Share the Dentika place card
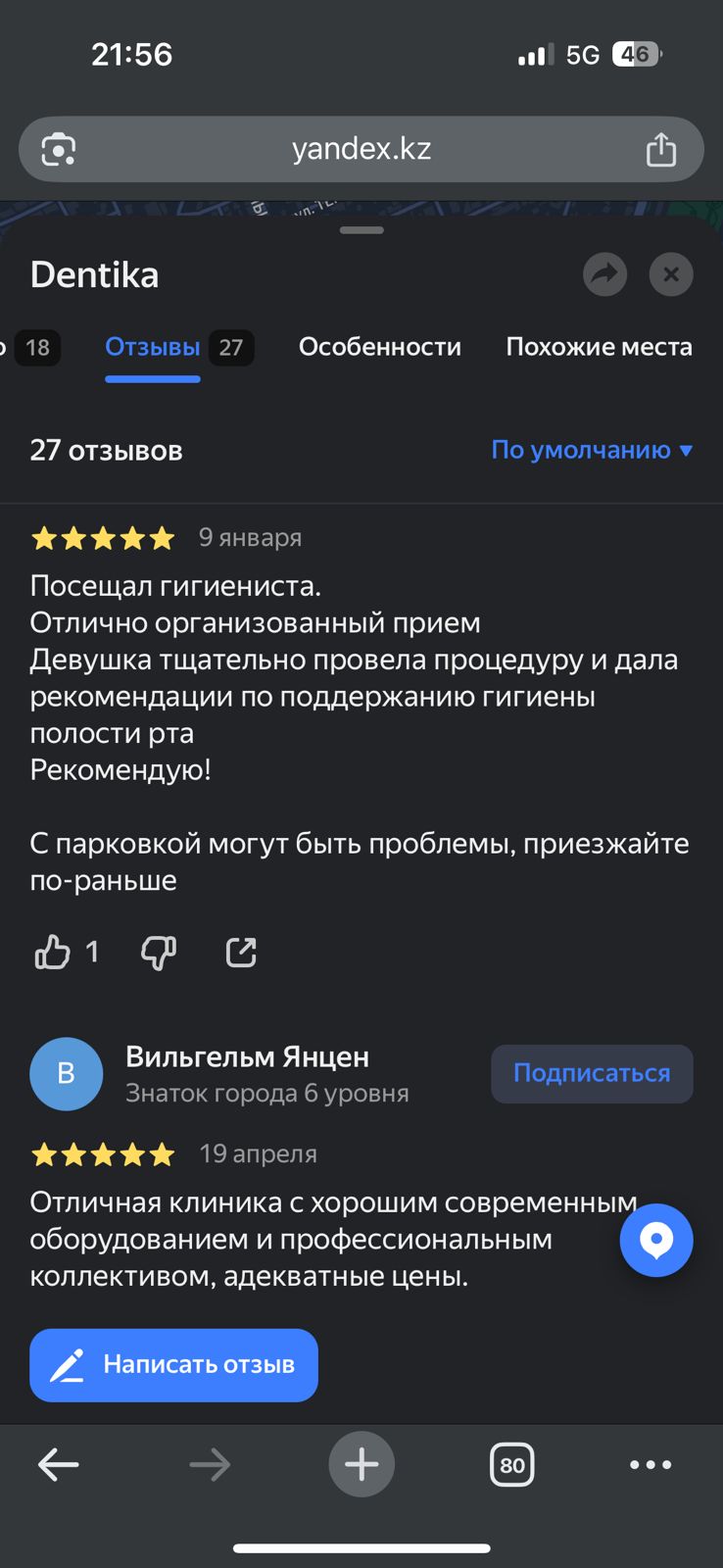723x1568 pixels. pyautogui.click(x=604, y=274)
